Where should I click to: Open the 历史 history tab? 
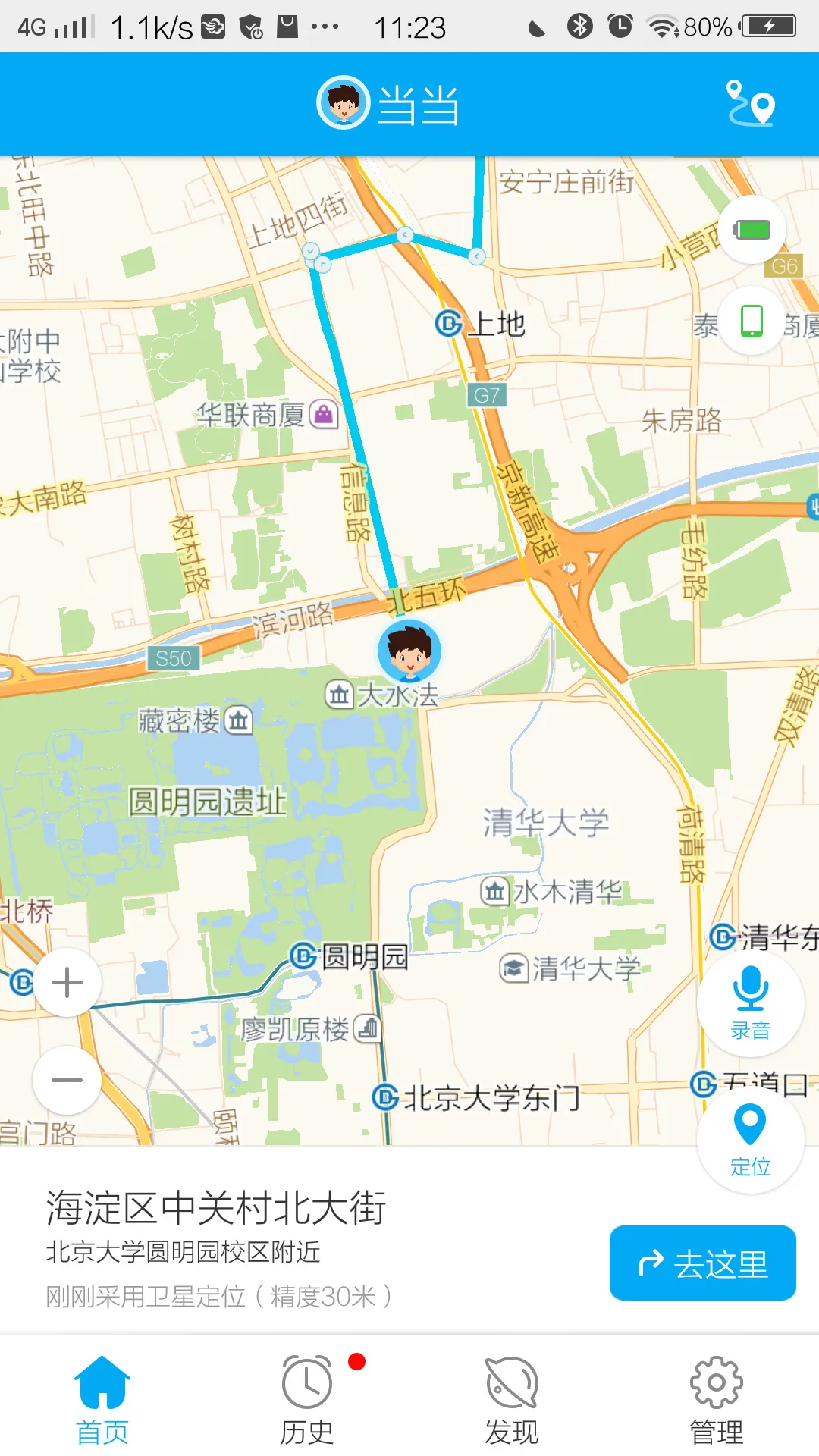pyautogui.click(x=307, y=1400)
